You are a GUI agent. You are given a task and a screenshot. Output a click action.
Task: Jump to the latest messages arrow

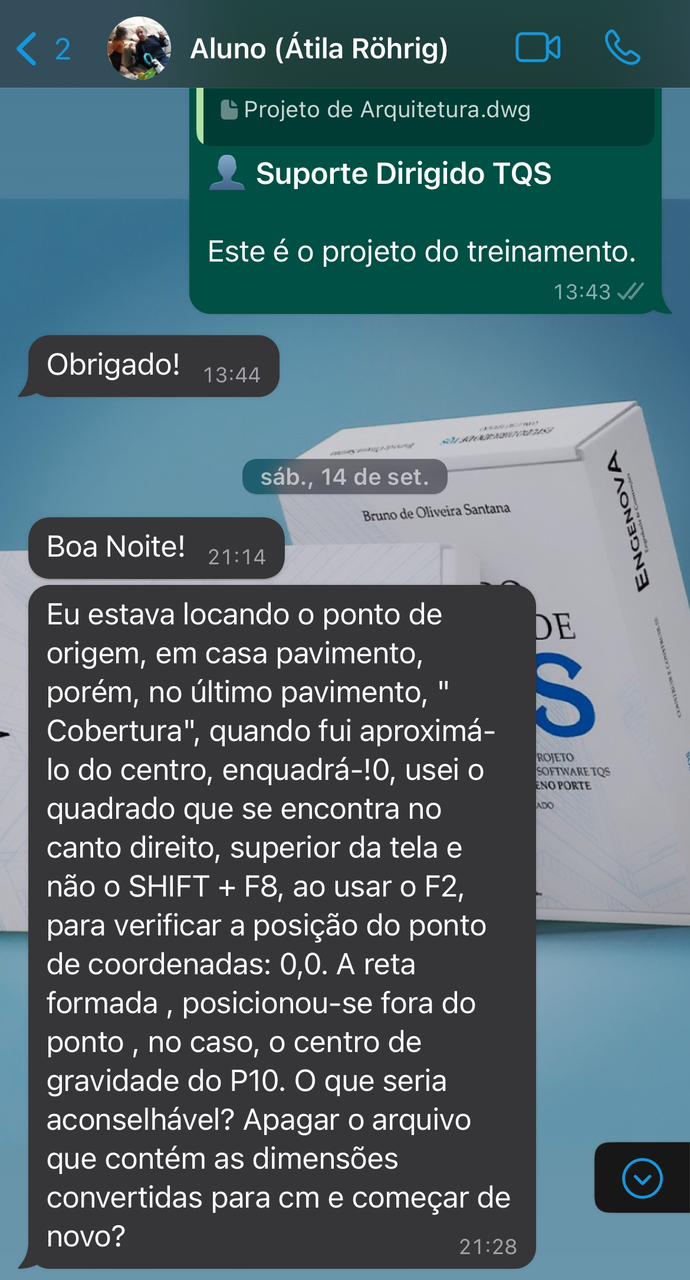pyautogui.click(x=642, y=1179)
